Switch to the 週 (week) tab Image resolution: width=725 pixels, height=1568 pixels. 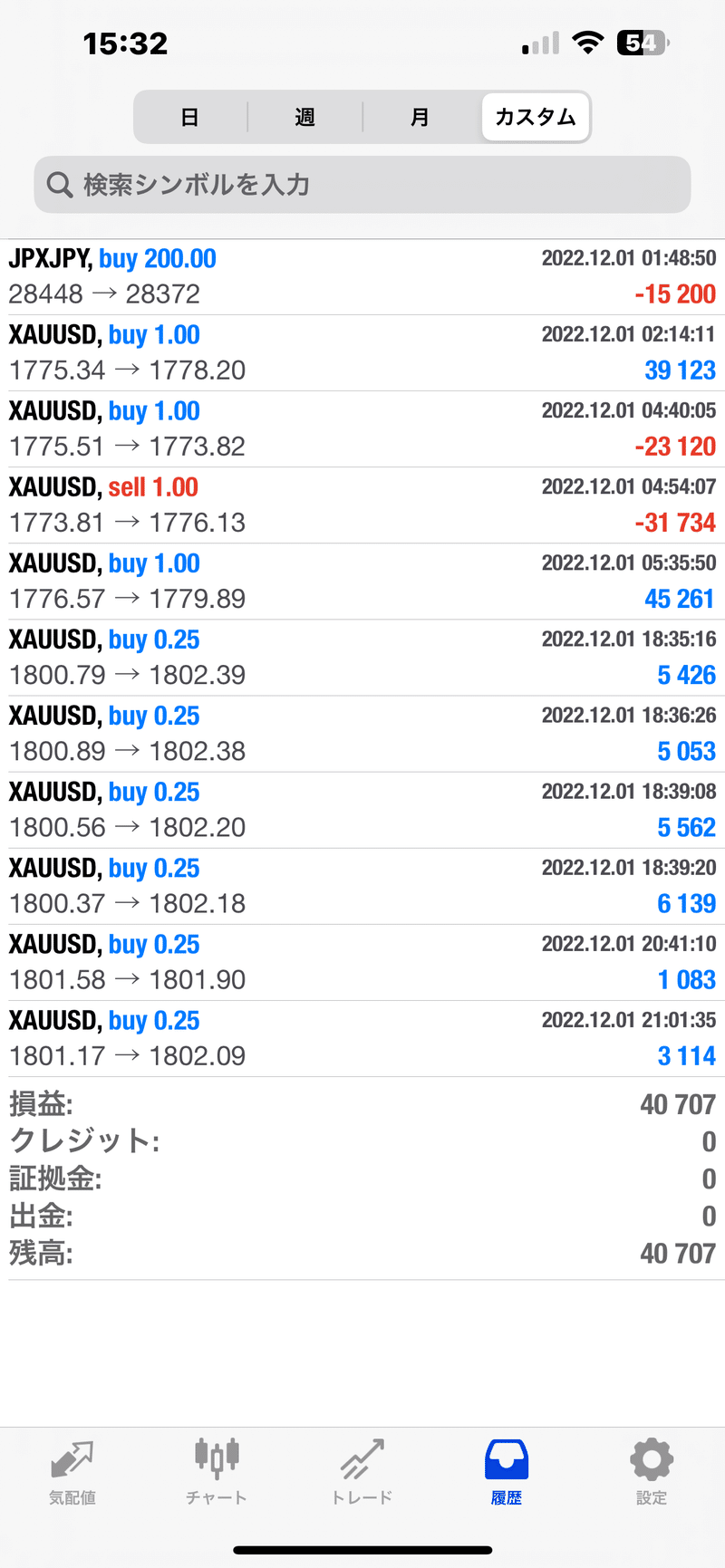305,117
